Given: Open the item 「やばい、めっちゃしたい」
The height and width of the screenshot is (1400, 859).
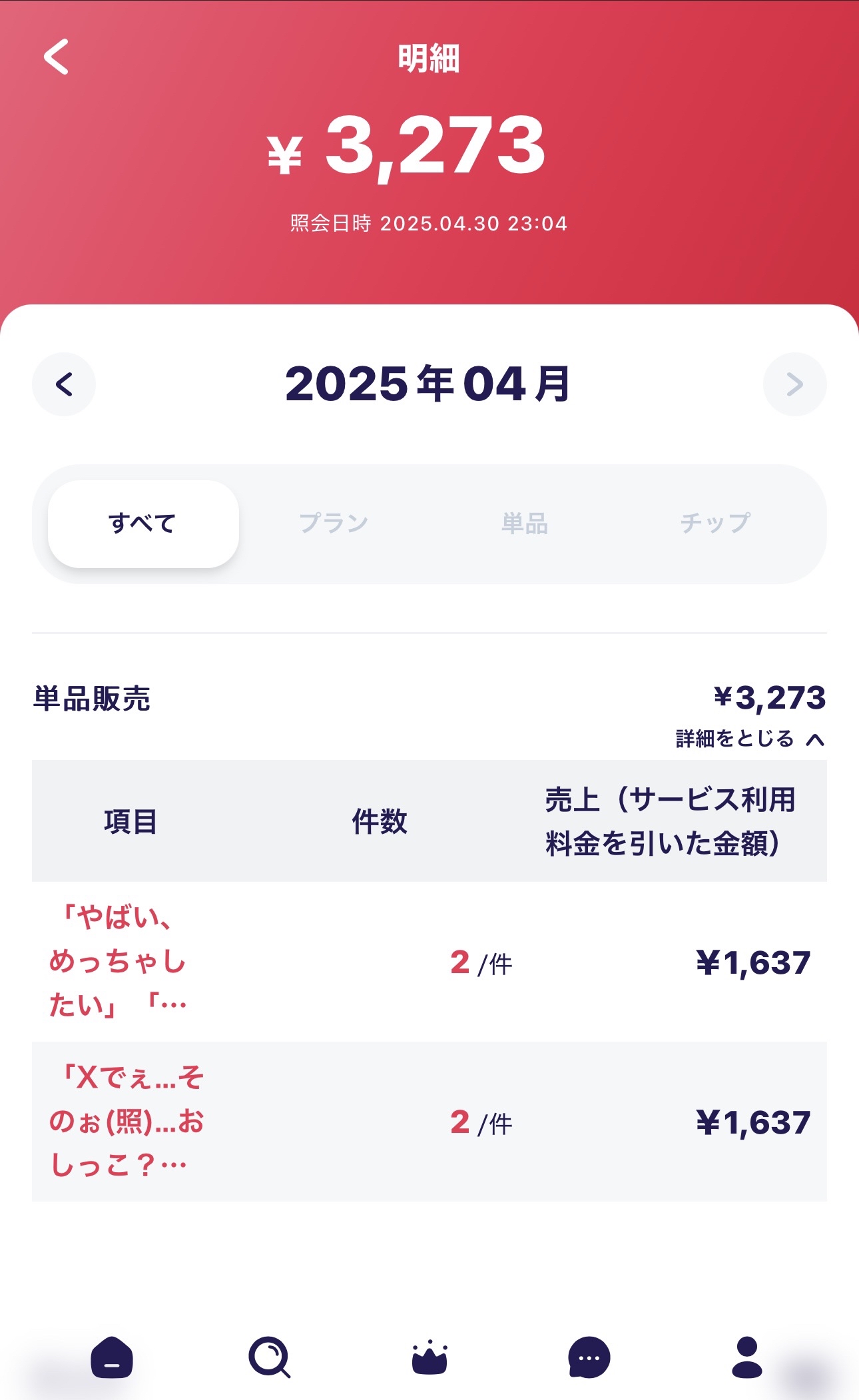Looking at the screenshot, I should (x=119, y=962).
